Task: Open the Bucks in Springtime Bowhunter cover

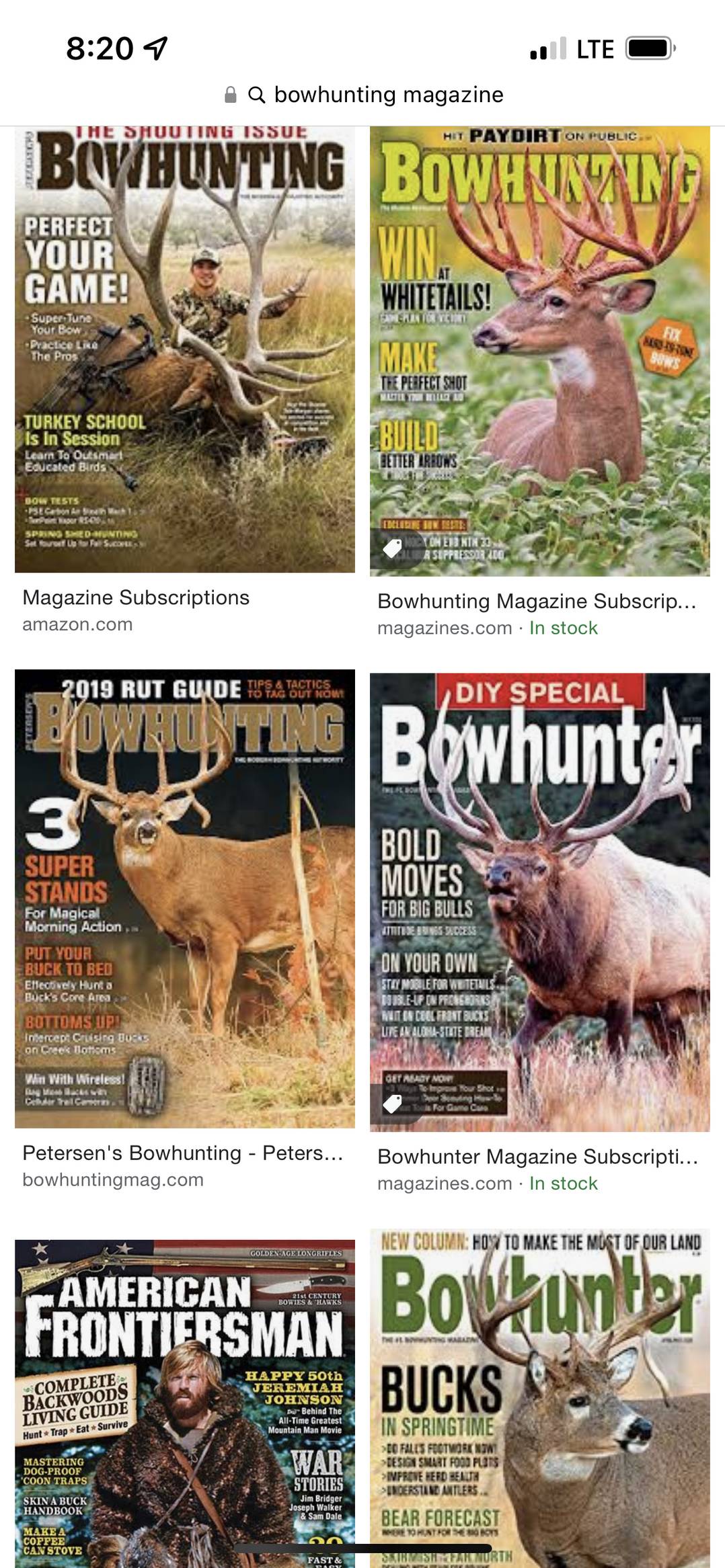Action: click(540, 1399)
